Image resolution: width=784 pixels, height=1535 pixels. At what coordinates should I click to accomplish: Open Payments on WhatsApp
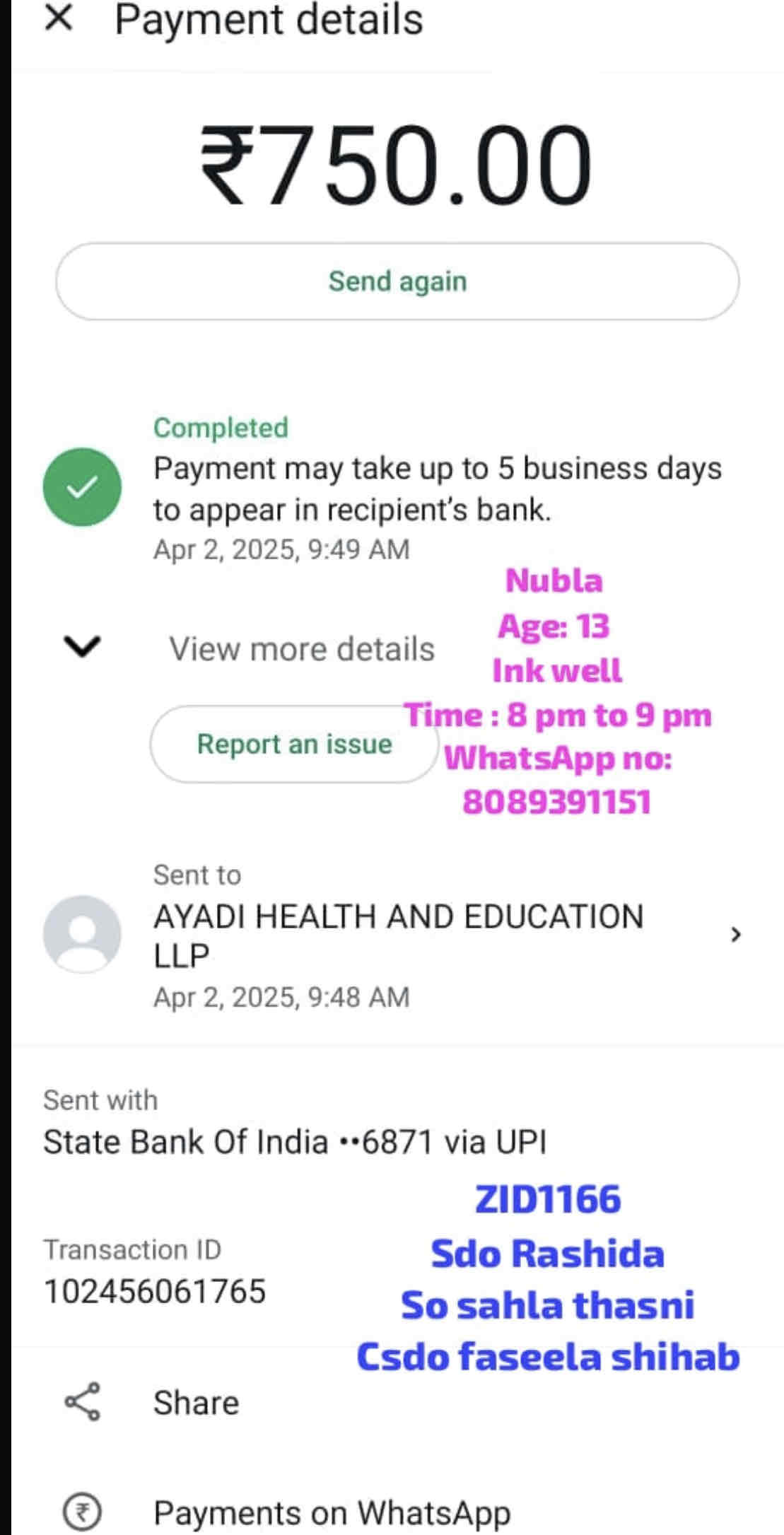coord(332,1513)
